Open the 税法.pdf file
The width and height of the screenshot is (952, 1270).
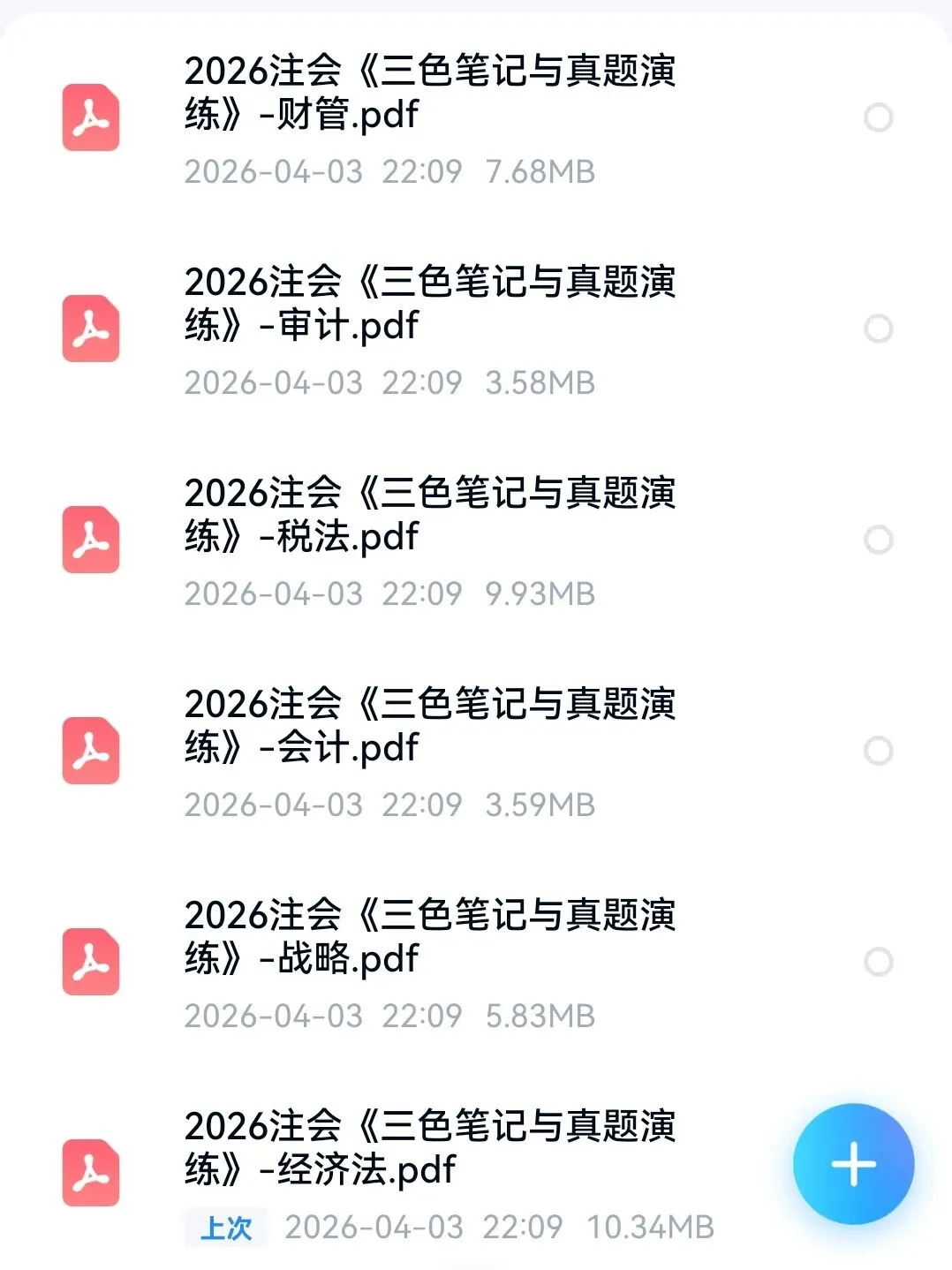429,515
